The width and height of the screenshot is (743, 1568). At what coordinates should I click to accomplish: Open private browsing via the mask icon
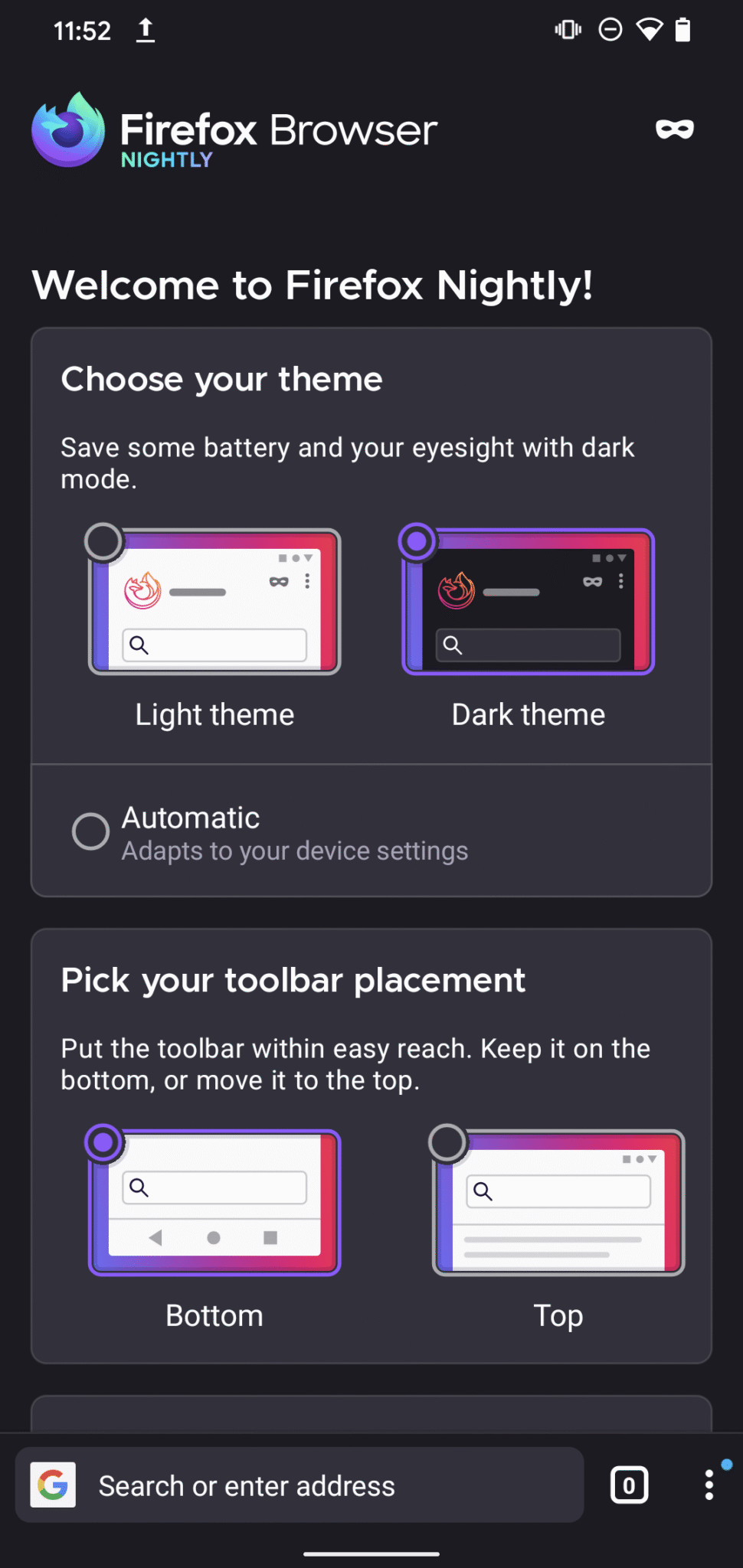click(x=674, y=129)
